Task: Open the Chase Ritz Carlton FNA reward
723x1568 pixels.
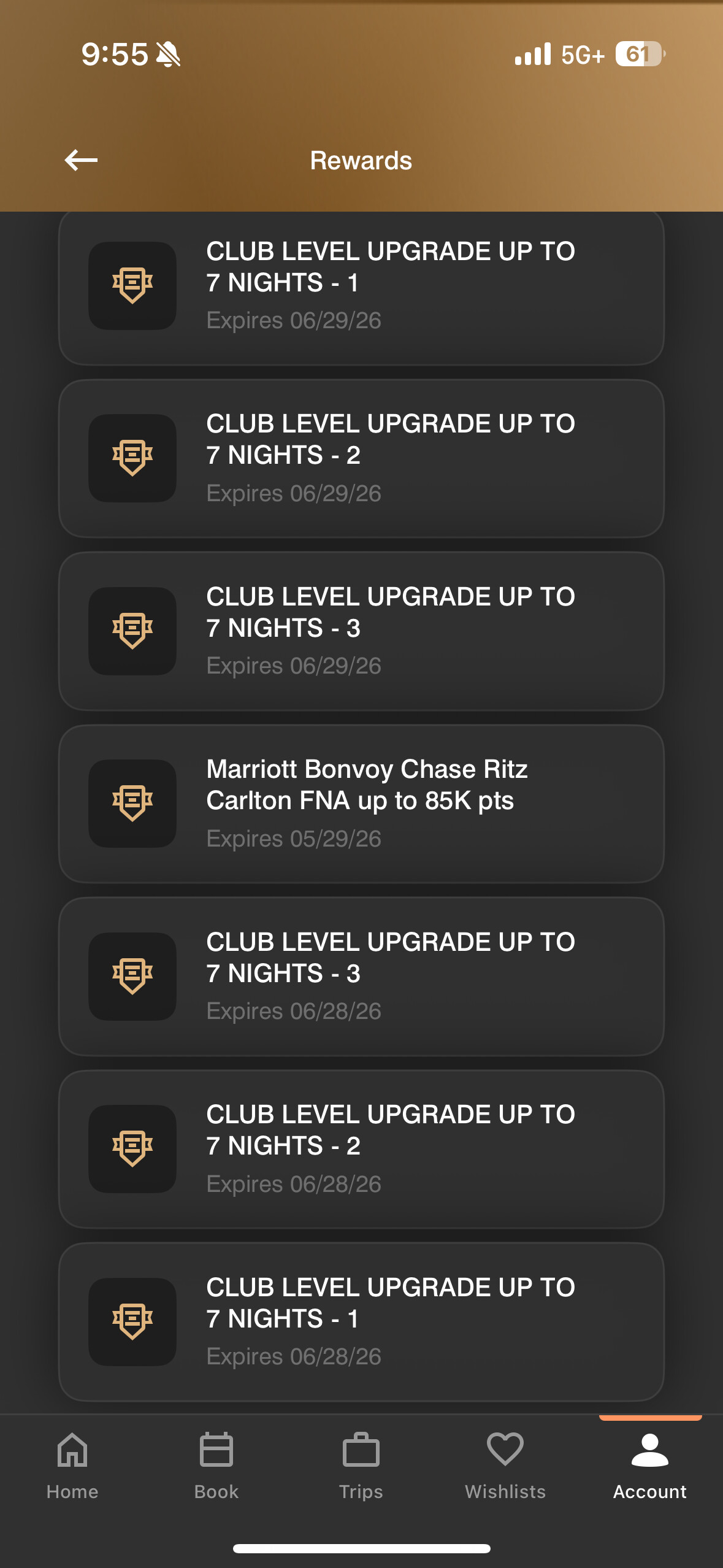Action: [361, 804]
